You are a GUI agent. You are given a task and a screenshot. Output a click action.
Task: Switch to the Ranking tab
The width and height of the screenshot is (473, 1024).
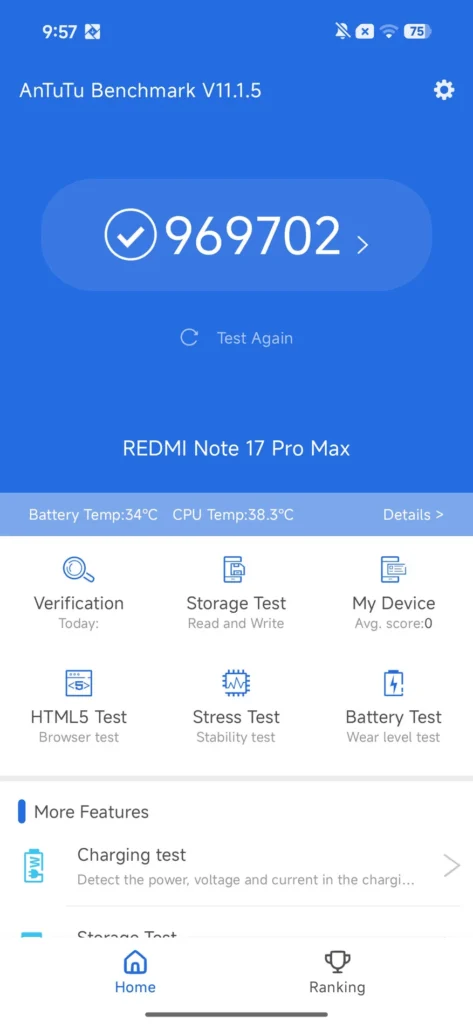coord(337,973)
